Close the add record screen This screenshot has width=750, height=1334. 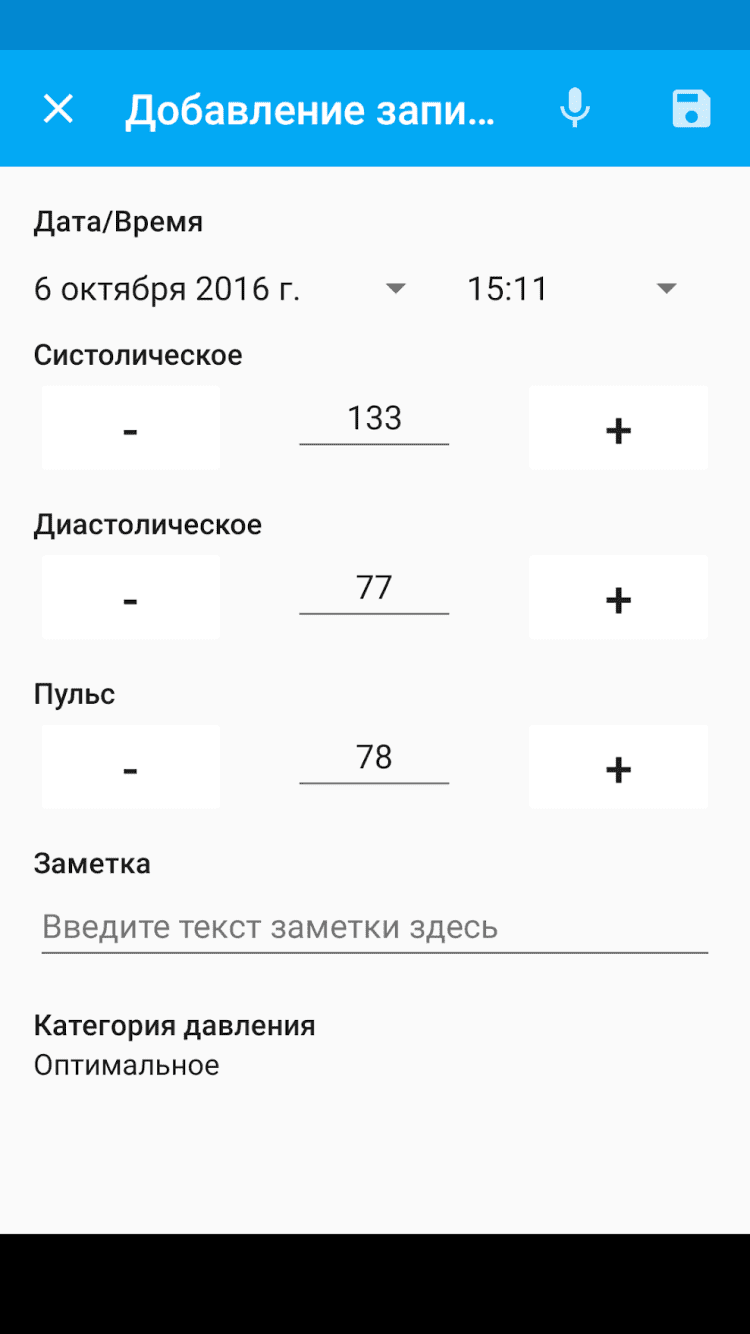coord(58,109)
